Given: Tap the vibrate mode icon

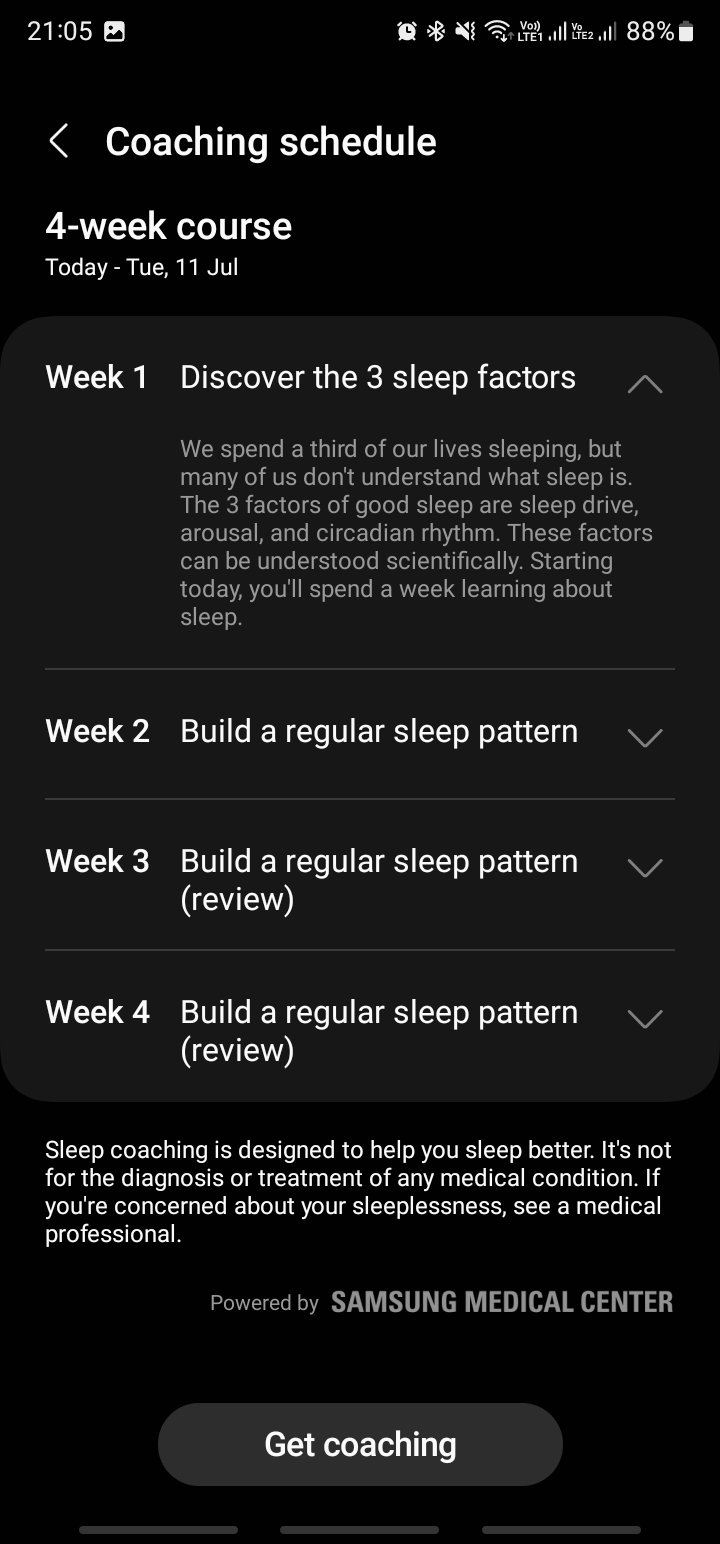Looking at the screenshot, I should pyautogui.click(x=466, y=30).
